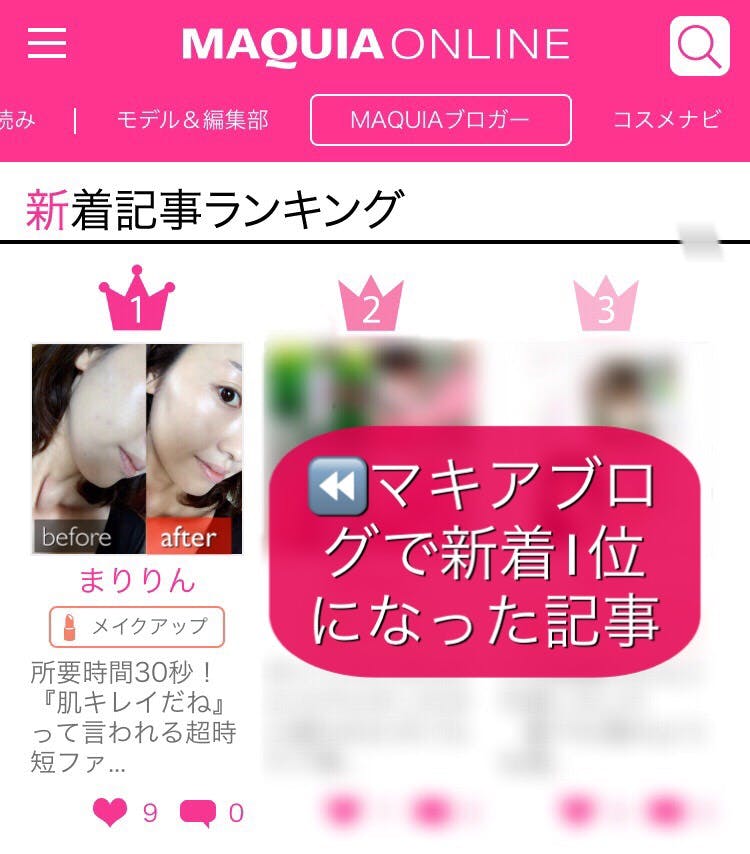Image resolution: width=750 pixels, height=854 pixels.
Task: Open the before/after ranking photo
Action: click(x=137, y=449)
